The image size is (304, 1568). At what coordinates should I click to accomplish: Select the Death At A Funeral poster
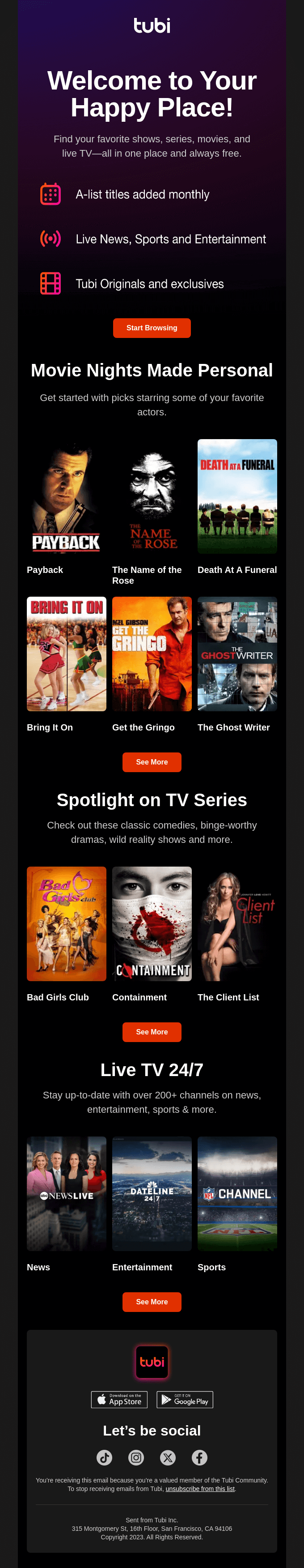tap(237, 496)
